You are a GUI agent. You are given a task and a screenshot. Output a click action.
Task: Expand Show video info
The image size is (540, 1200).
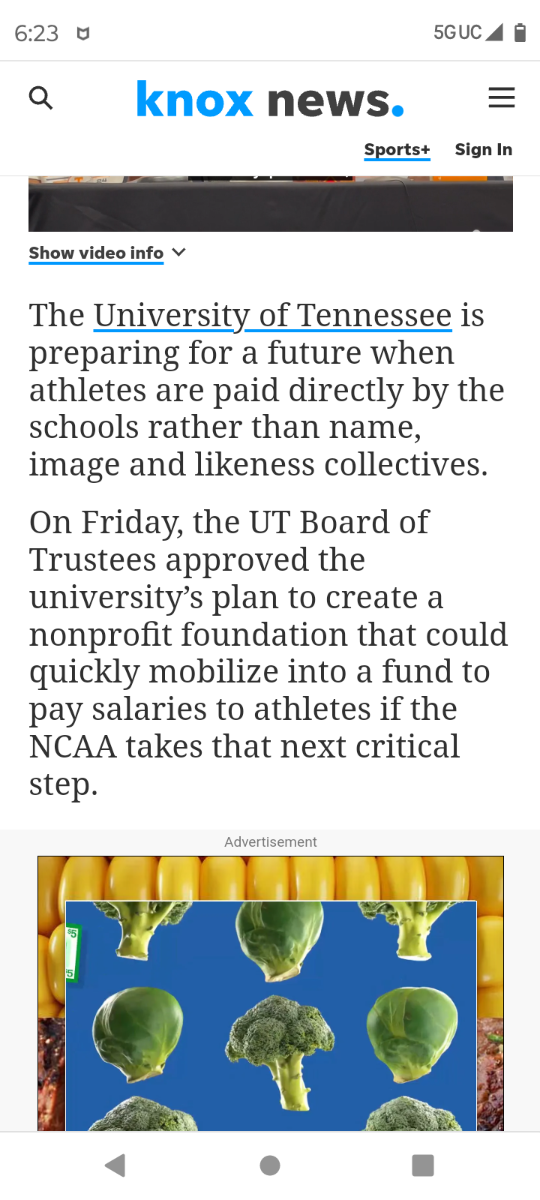[107, 253]
